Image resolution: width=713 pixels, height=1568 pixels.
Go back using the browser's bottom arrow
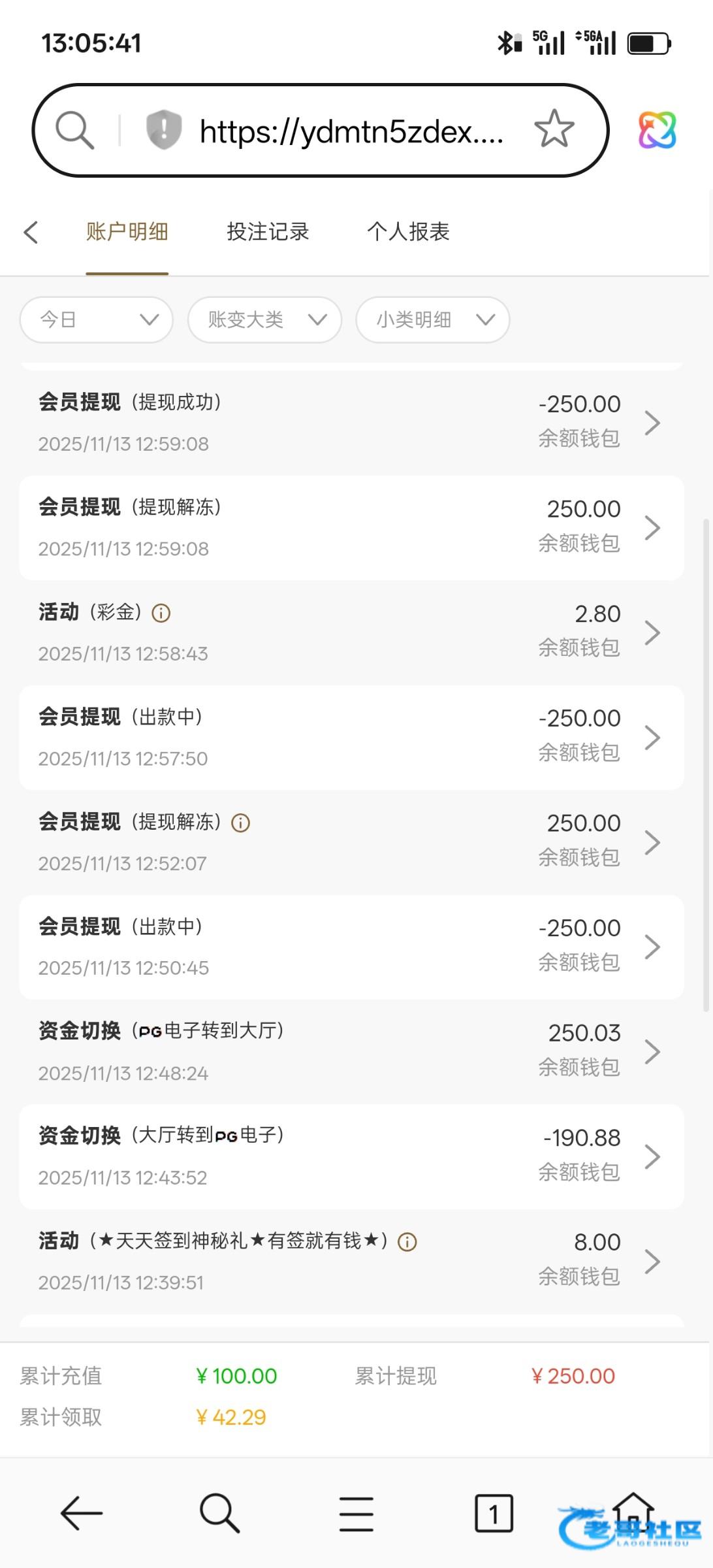(x=82, y=1513)
